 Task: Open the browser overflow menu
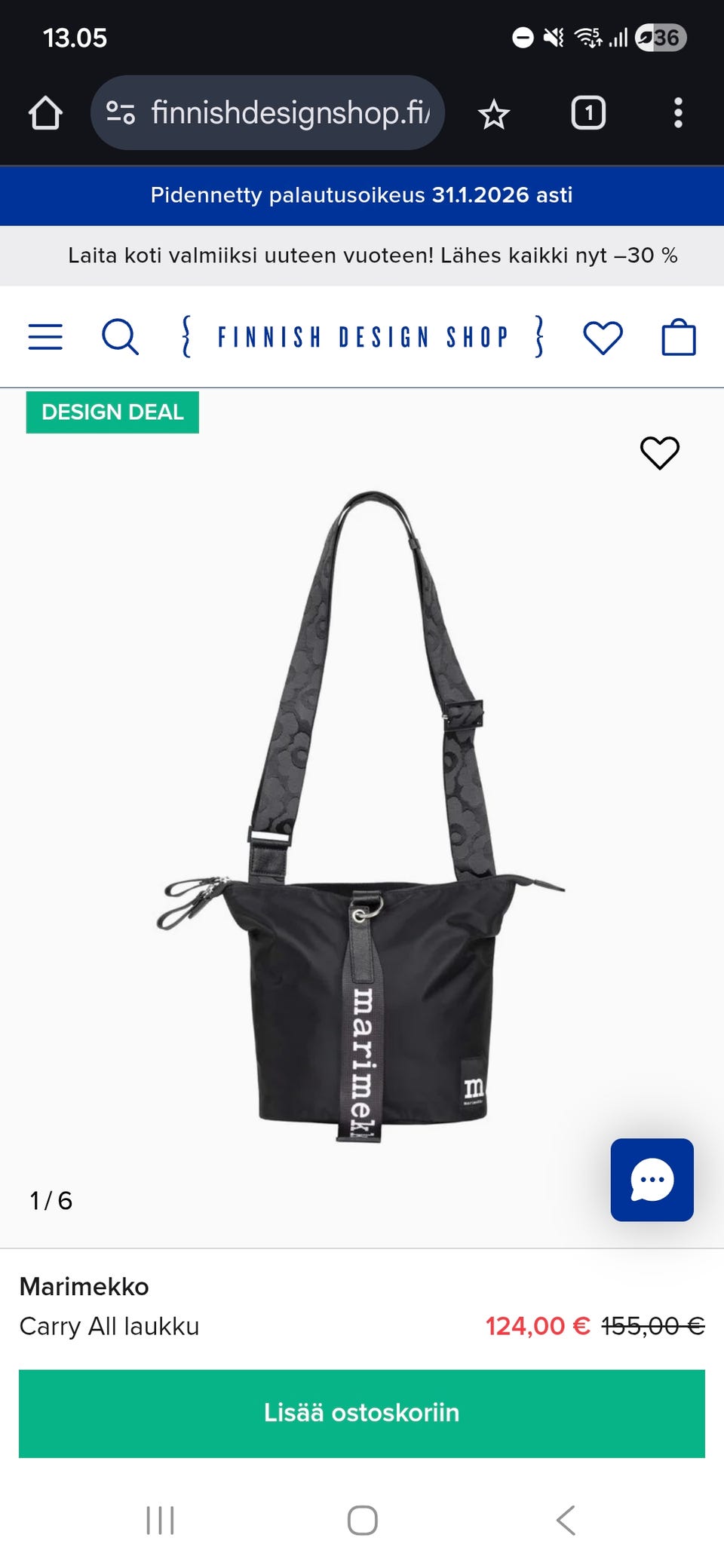tap(678, 113)
